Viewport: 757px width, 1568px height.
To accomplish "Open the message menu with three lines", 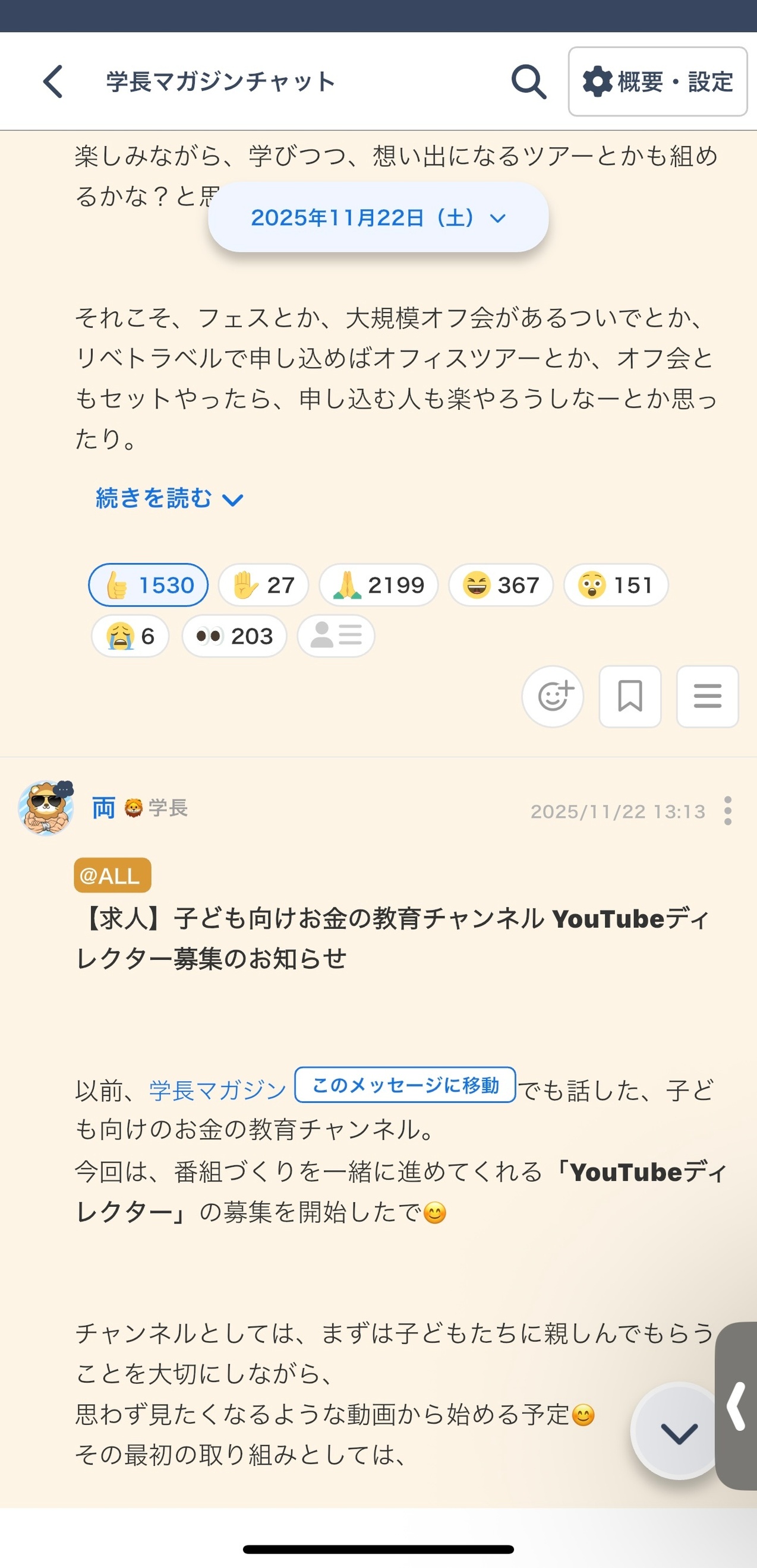I will point(707,696).
